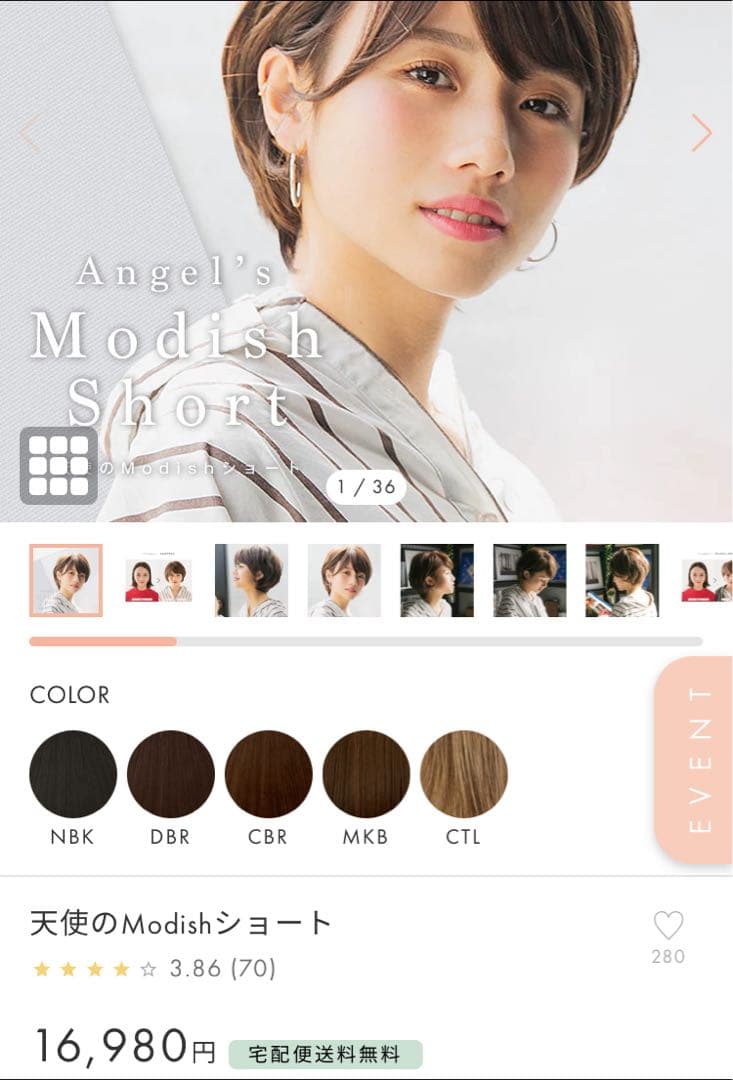This screenshot has width=733, height=1080.
Task: Select the MKB color swatch
Action: point(366,774)
